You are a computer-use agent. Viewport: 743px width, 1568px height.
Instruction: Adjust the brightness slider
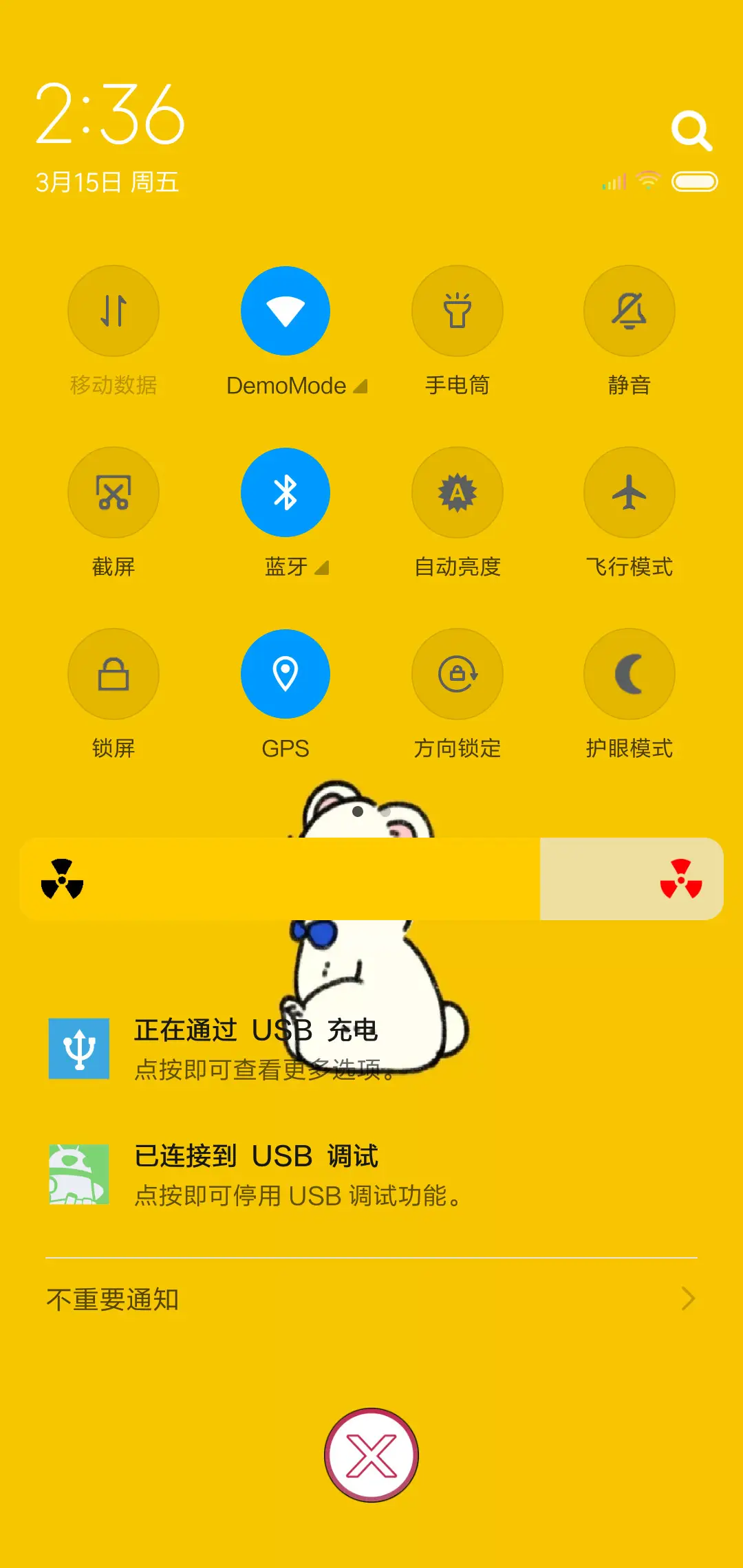point(371,878)
